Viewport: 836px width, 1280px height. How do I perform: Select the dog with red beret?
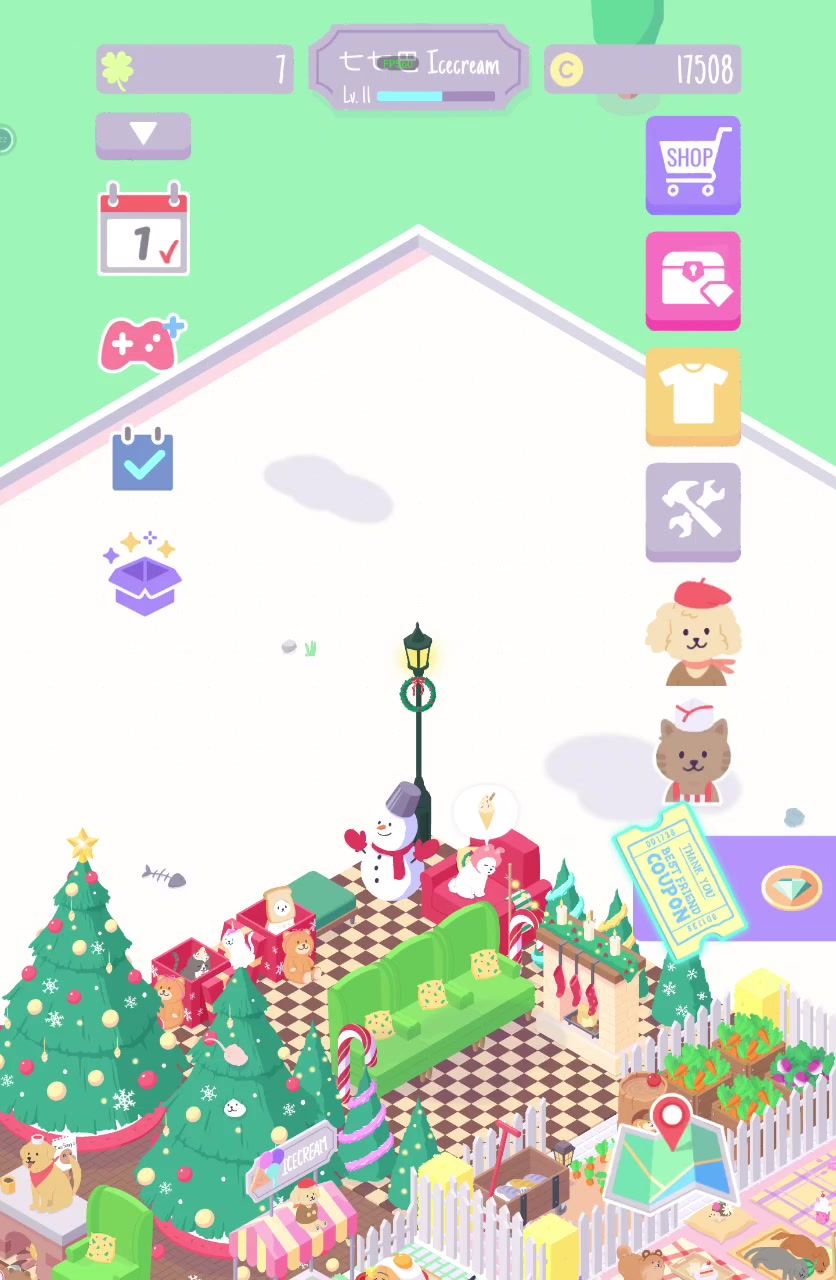(x=693, y=634)
